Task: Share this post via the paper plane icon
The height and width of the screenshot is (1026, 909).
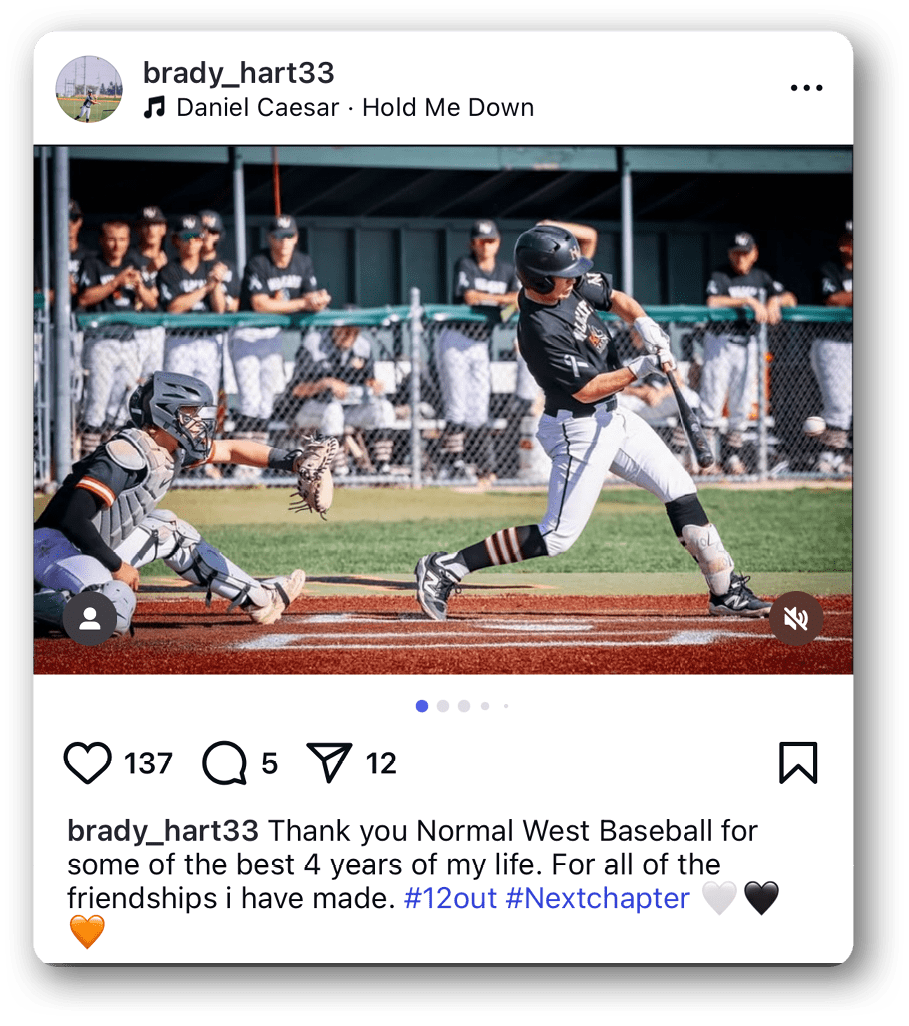Action: 330,763
